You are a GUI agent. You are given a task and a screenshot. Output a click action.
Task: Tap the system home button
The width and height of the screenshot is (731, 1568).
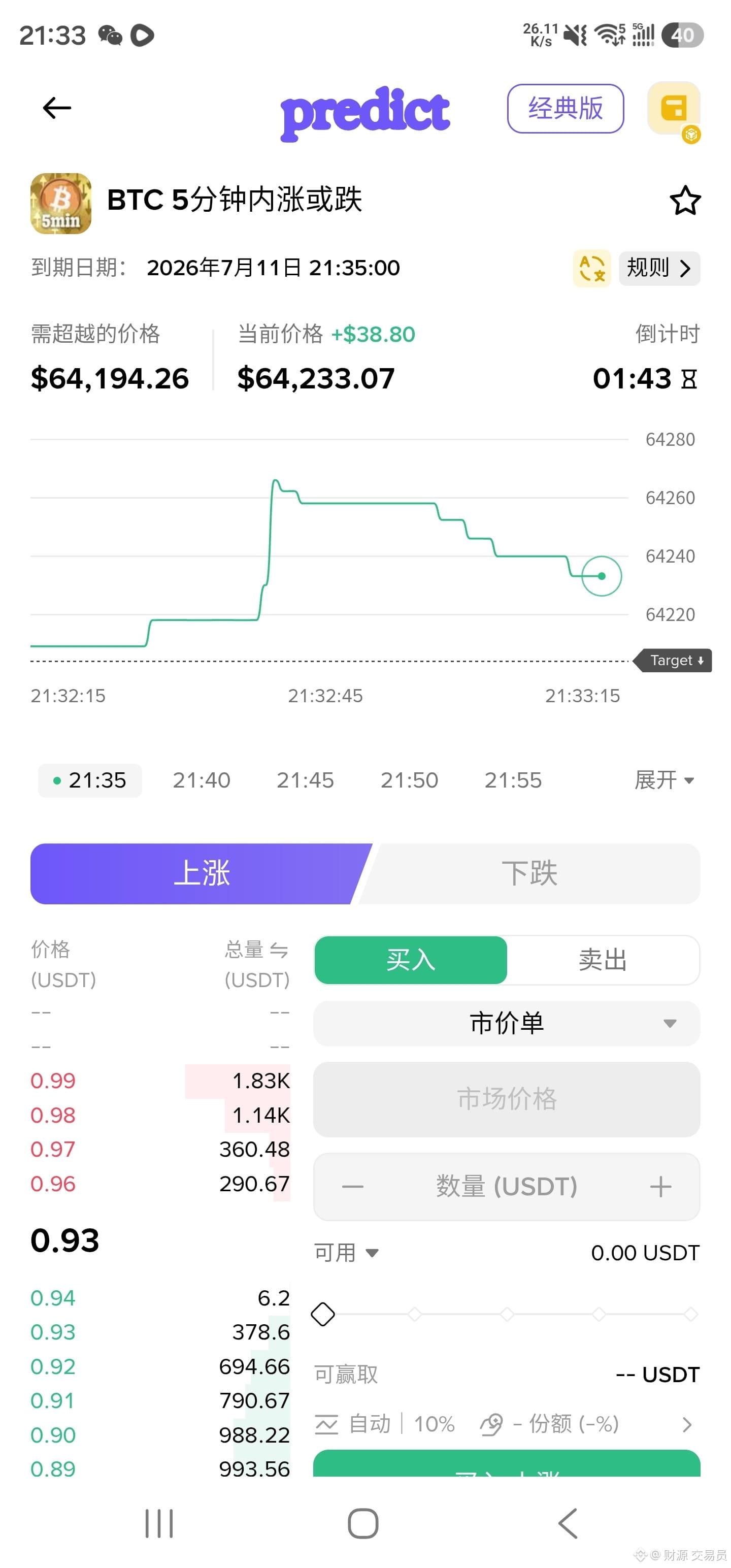pyautogui.click(x=363, y=1523)
